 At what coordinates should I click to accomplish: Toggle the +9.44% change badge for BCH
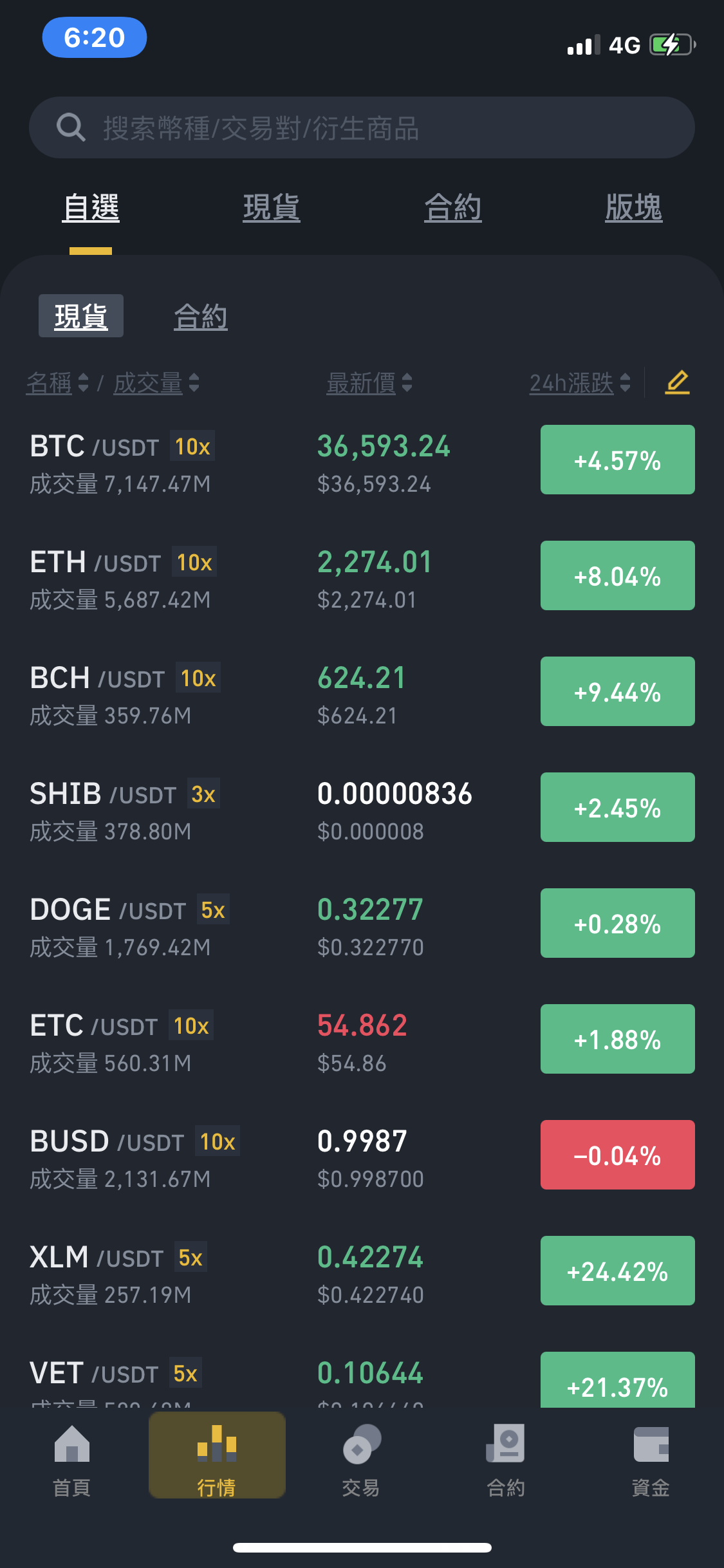[618, 691]
